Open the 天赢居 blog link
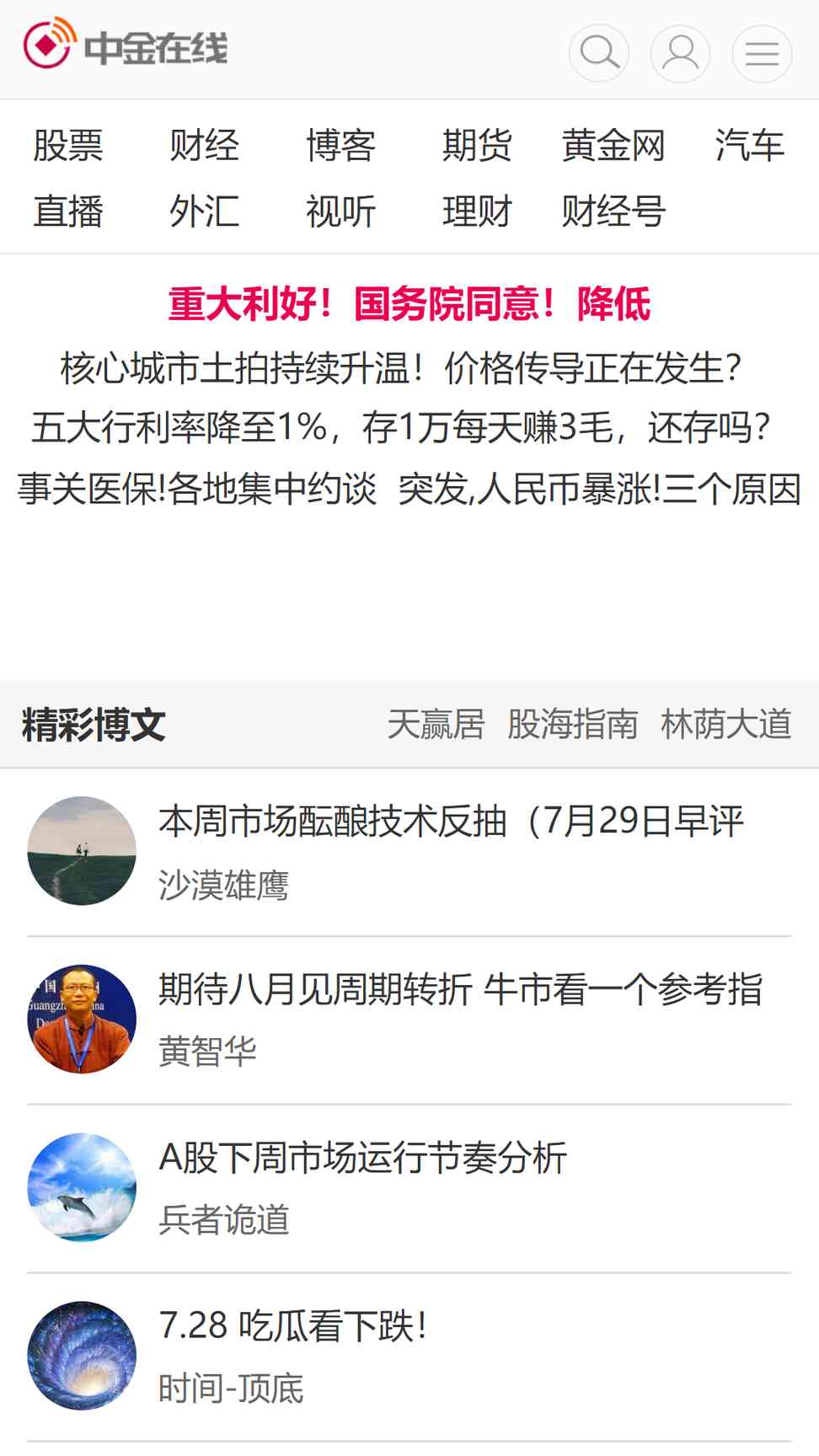819x1456 pixels. click(436, 724)
